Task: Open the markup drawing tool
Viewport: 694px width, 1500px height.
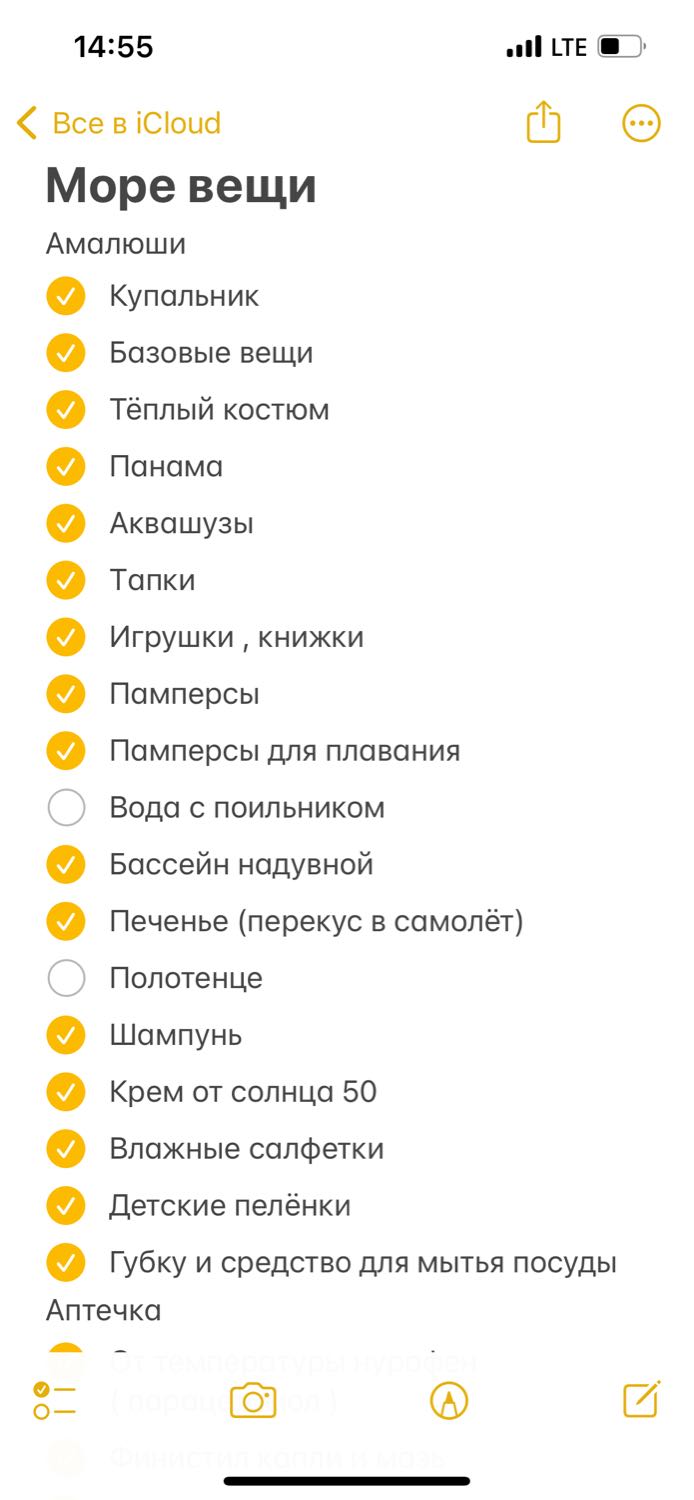Action: click(x=449, y=1400)
